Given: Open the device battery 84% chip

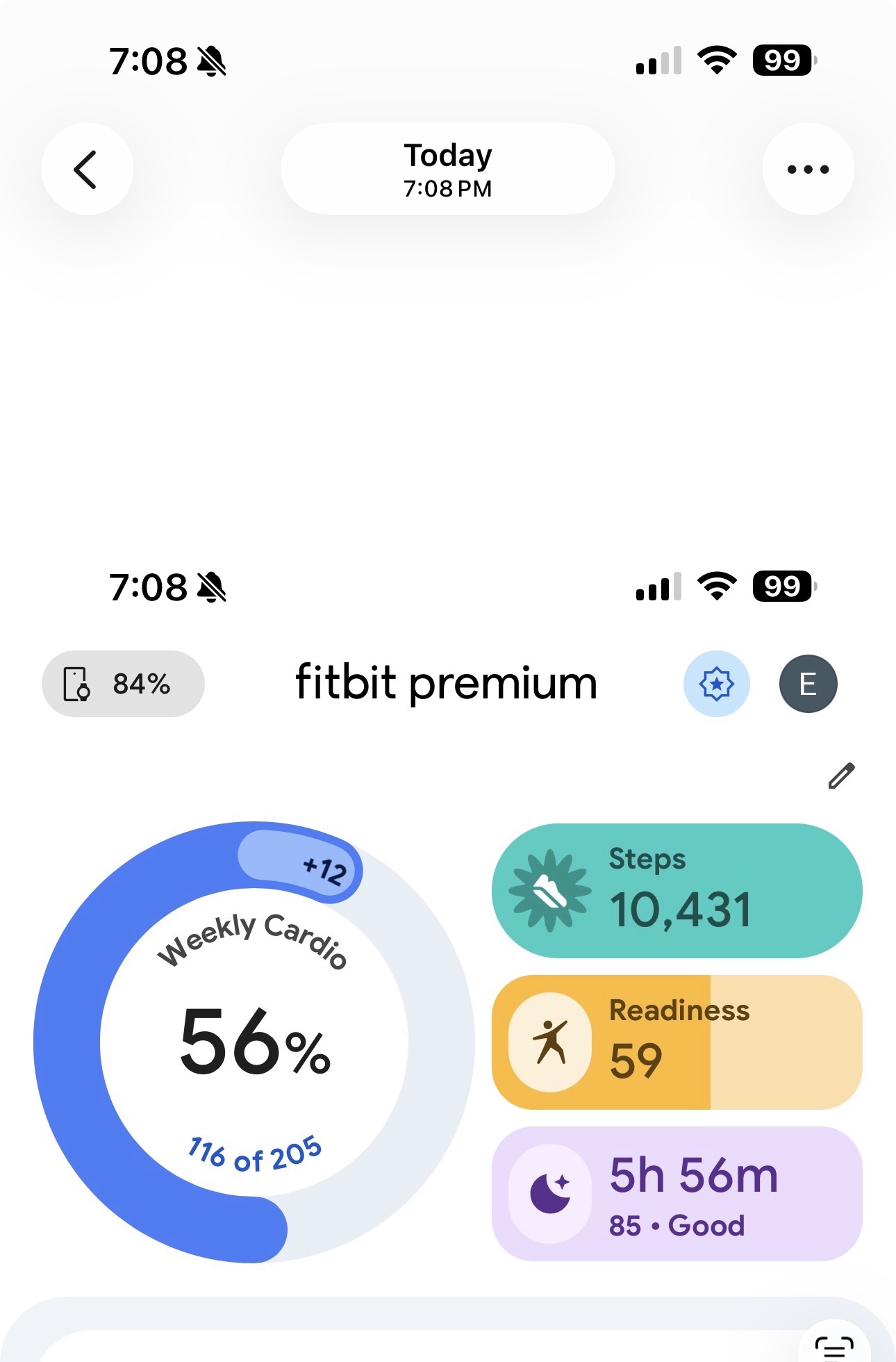Looking at the screenshot, I should 123,684.
